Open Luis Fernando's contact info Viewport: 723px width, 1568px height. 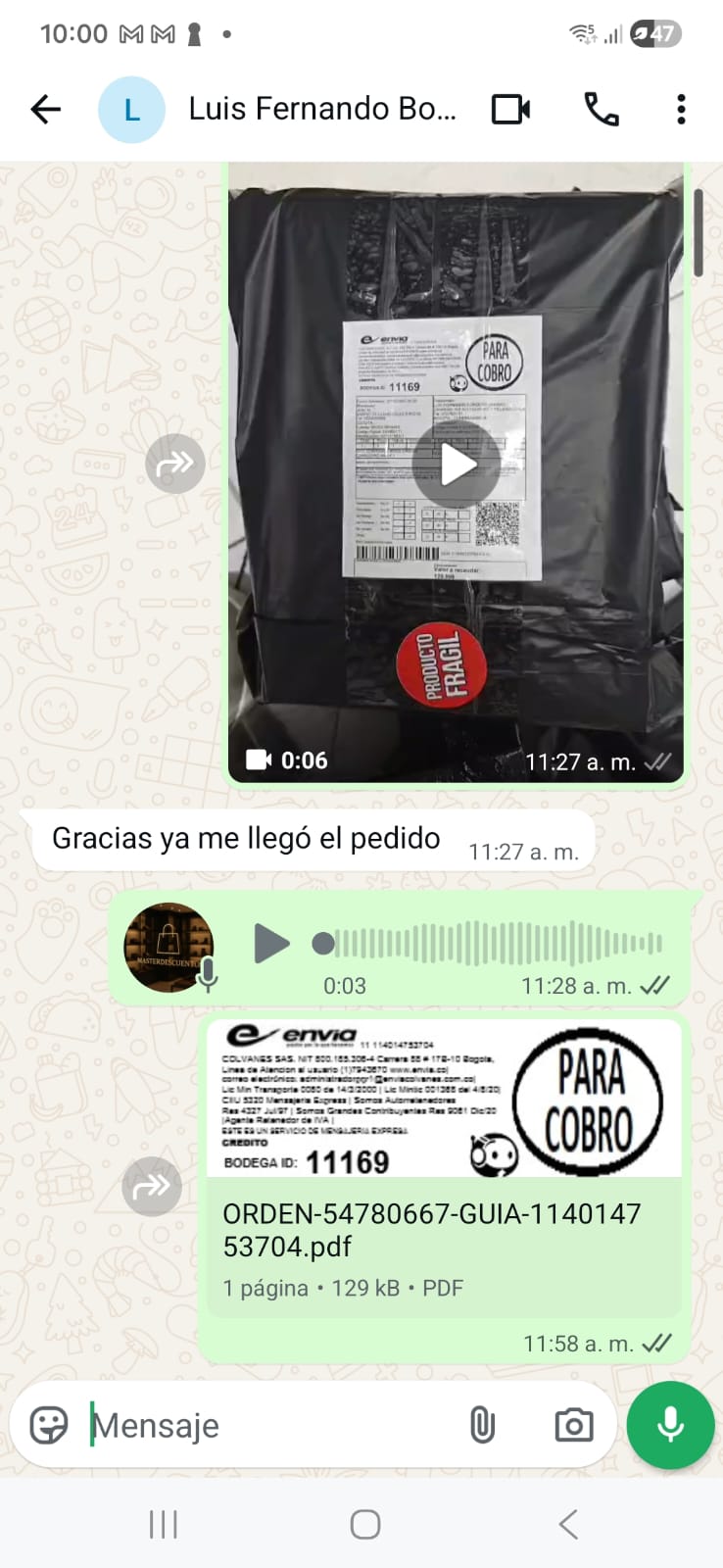click(321, 109)
